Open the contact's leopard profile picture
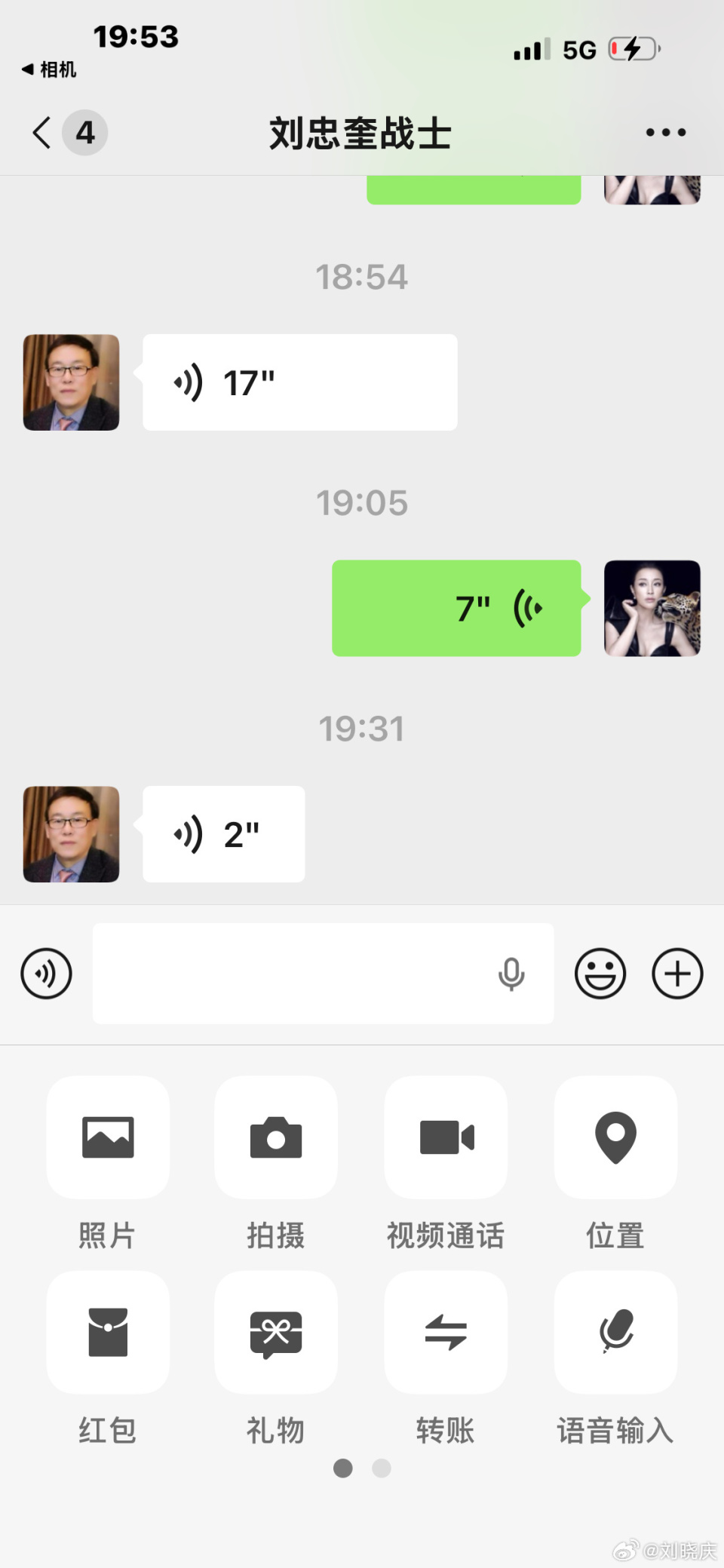Viewport: 724px width, 1568px height. (652, 609)
